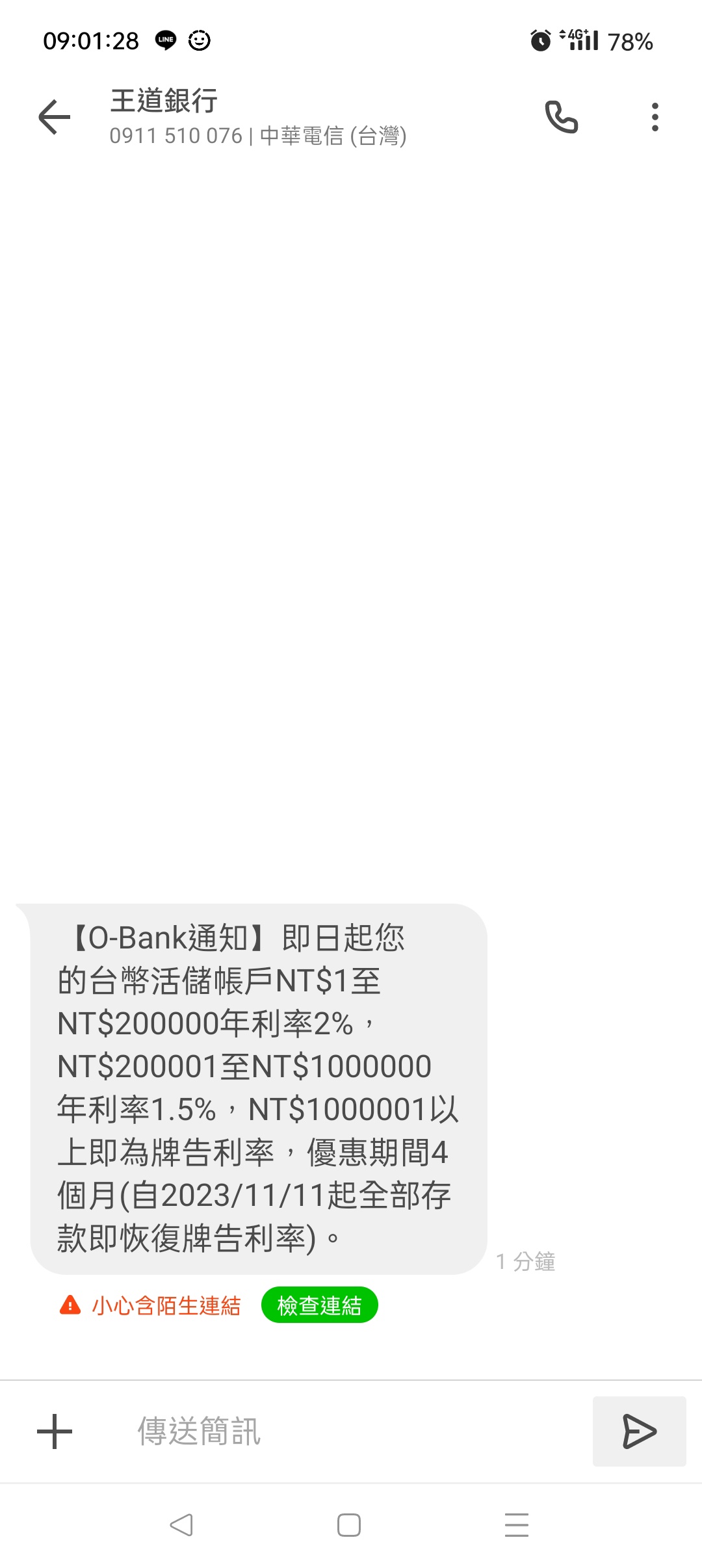Open the three-dot overflow menu
The height and width of the screenshot is (1568, 702).
tap(655, 117)
